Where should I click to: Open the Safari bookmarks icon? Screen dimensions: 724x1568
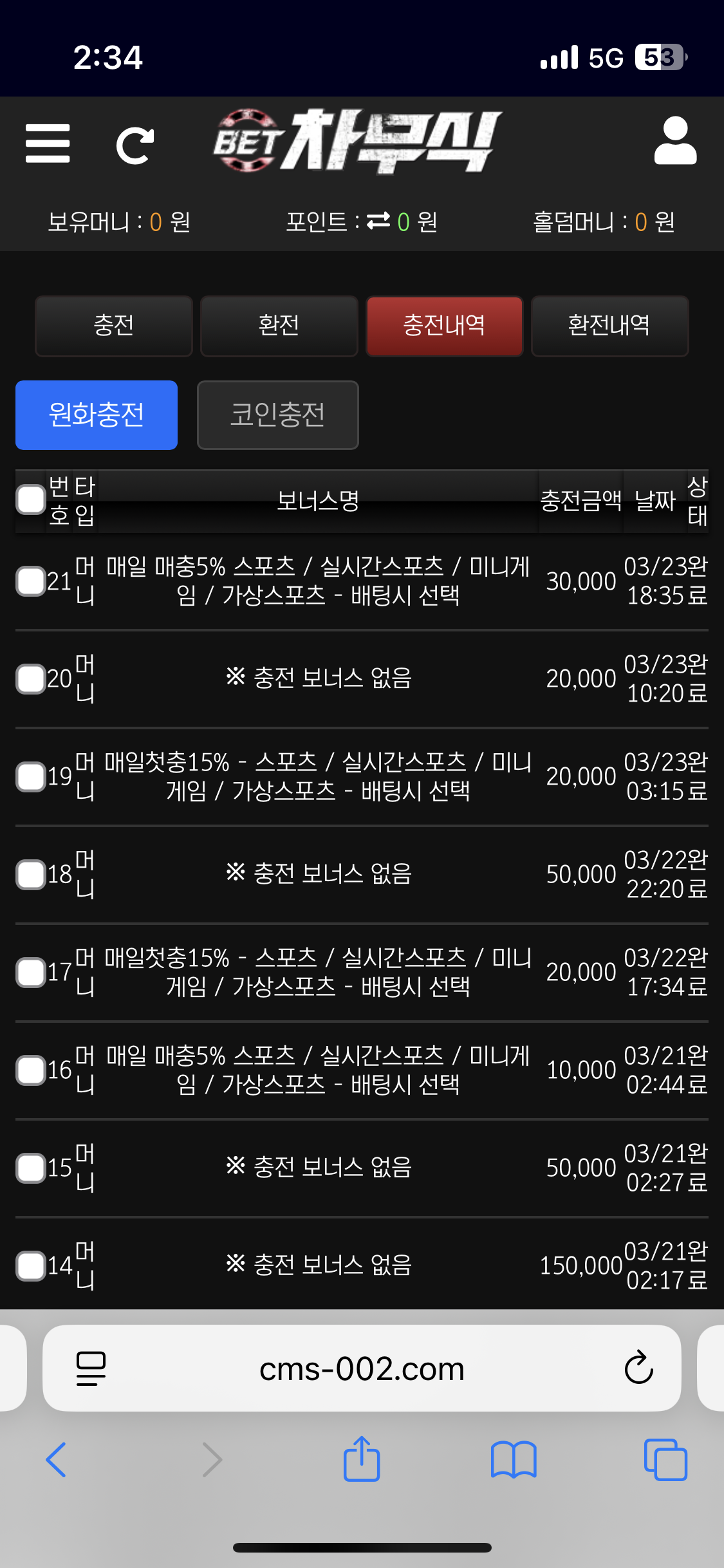pos(514,1459)
